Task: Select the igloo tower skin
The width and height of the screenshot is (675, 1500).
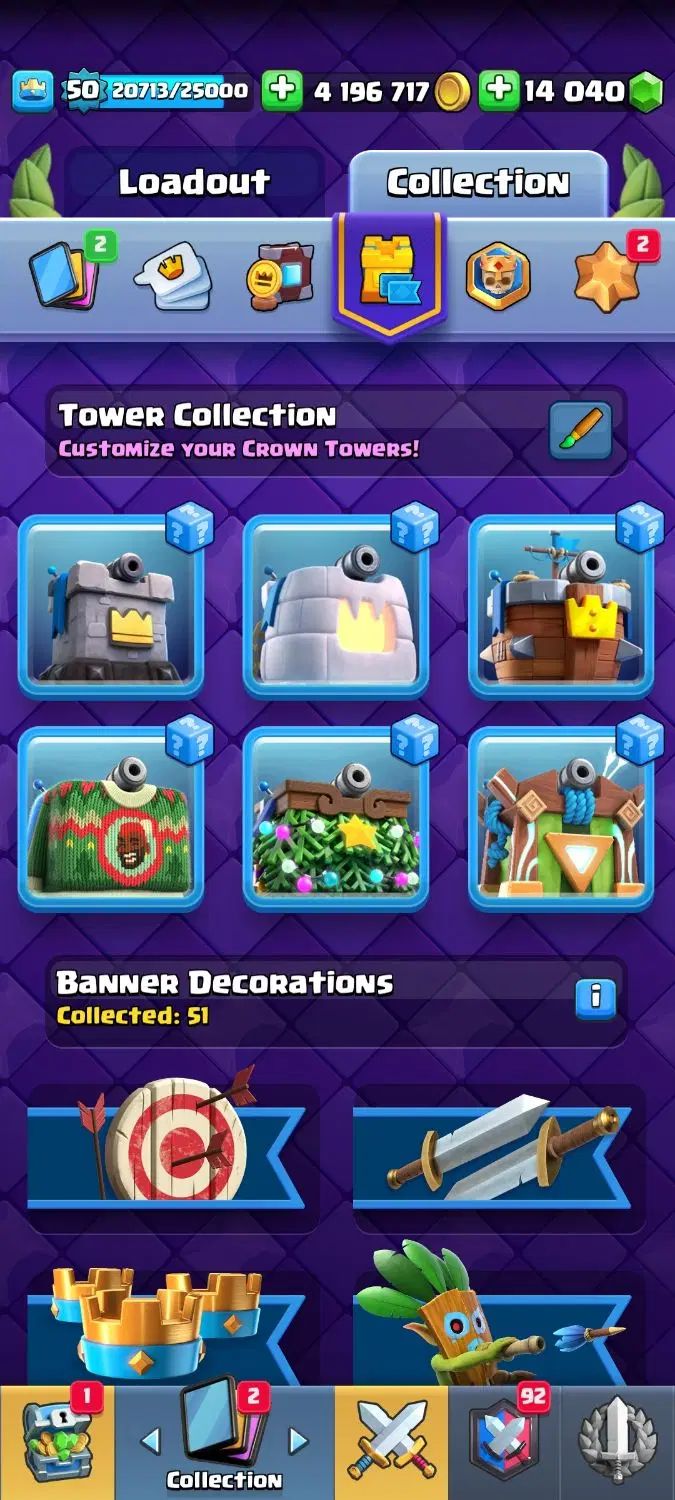Action: click(x=336, y=607)
